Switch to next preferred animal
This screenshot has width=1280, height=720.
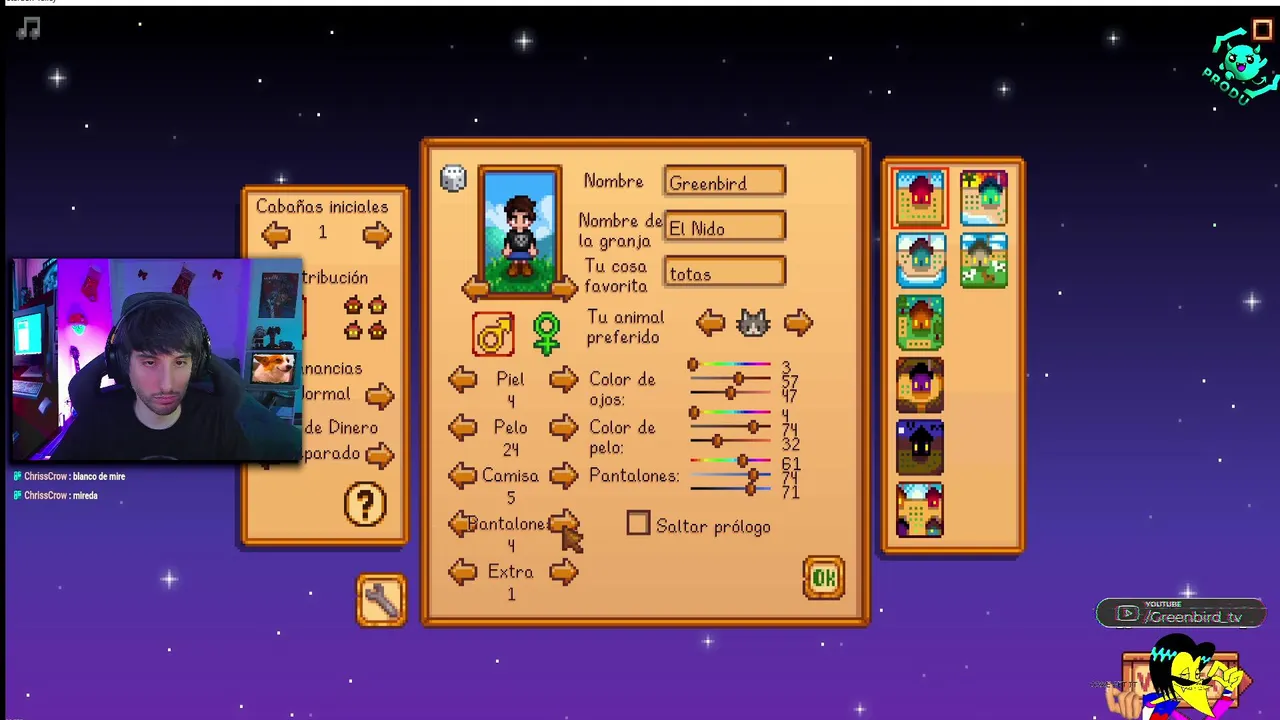[x=798, y=322]
